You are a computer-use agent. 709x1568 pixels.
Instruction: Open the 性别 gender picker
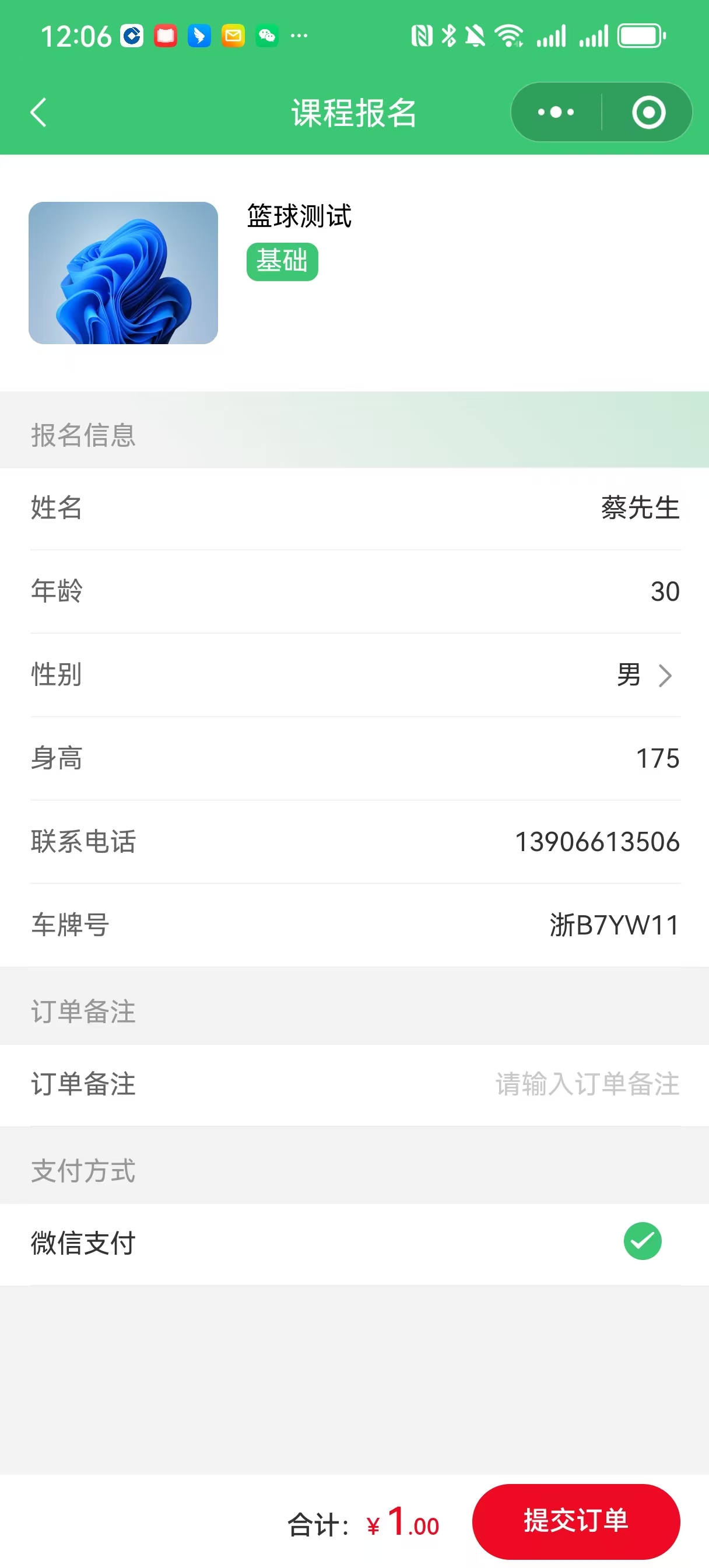tap(644, 675)
